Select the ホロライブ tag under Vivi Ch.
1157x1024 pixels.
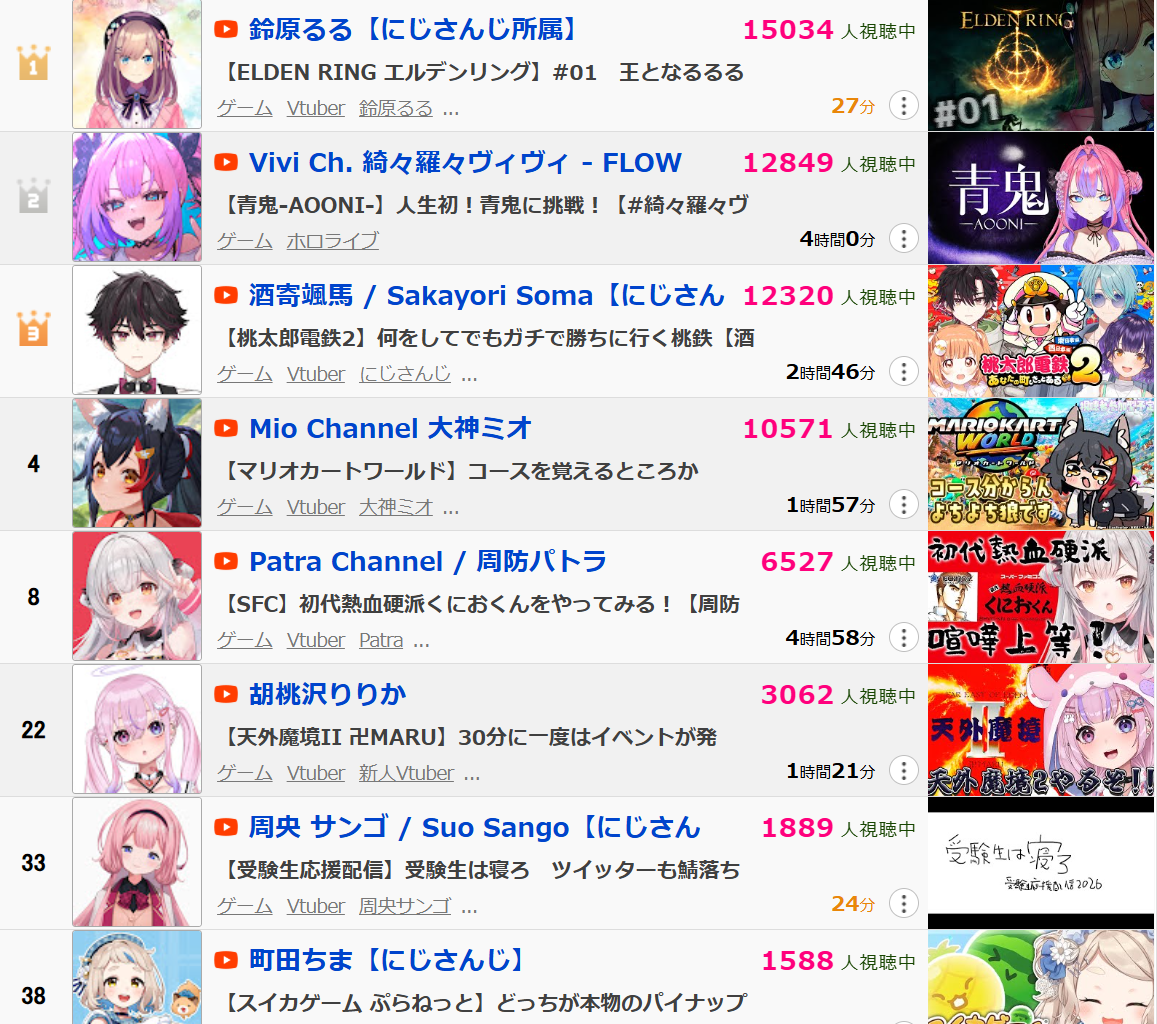(x=332, y=241)
